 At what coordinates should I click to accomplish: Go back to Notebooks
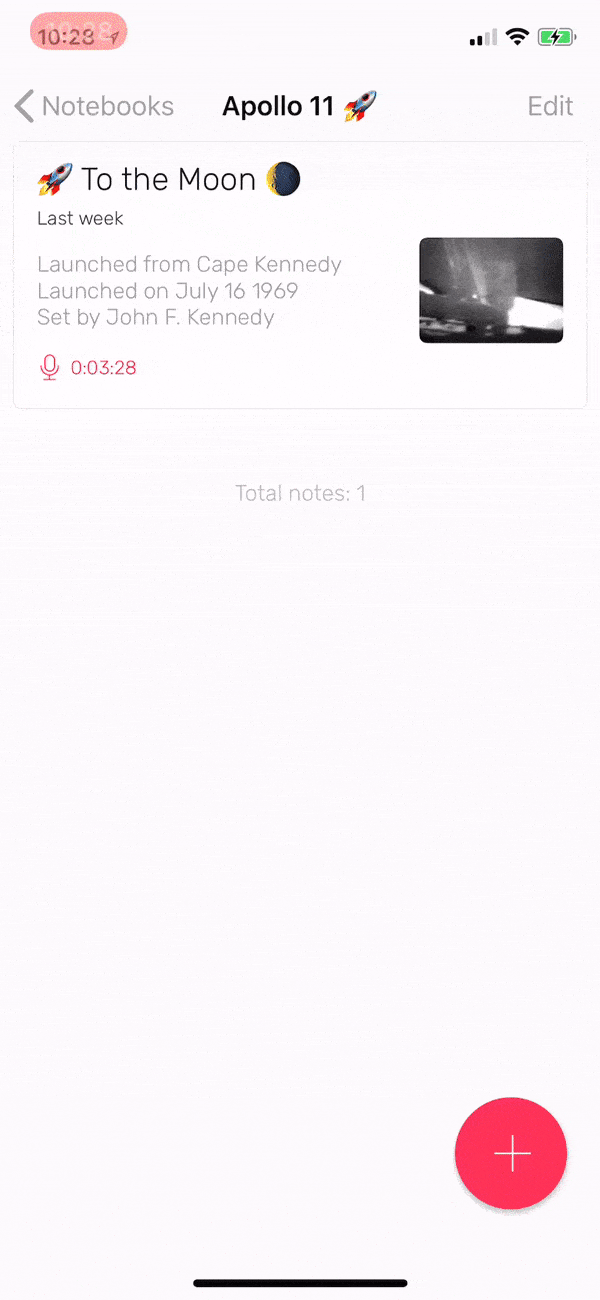[x=94, y=106]
